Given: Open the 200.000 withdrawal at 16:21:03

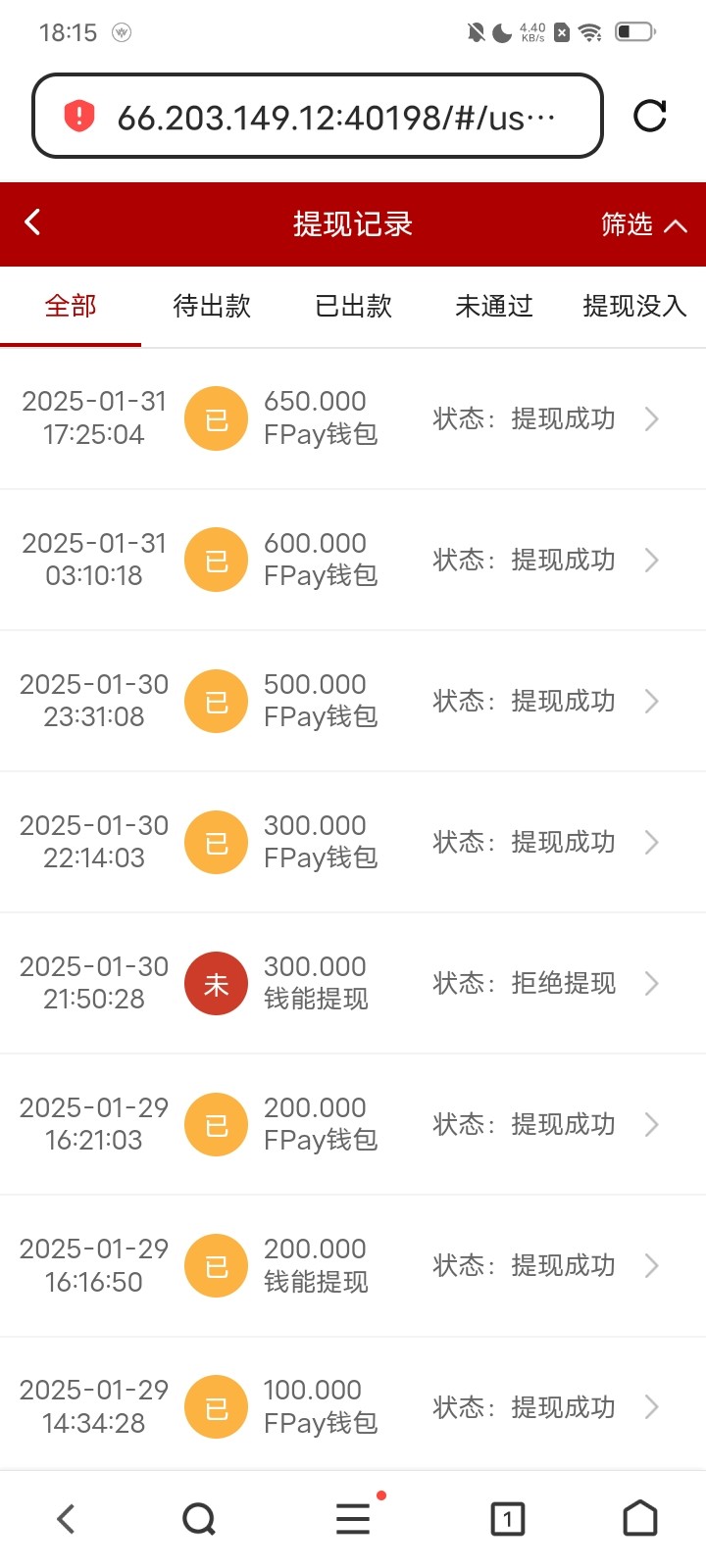Looking at the screenshot, I should point(353,1124).
